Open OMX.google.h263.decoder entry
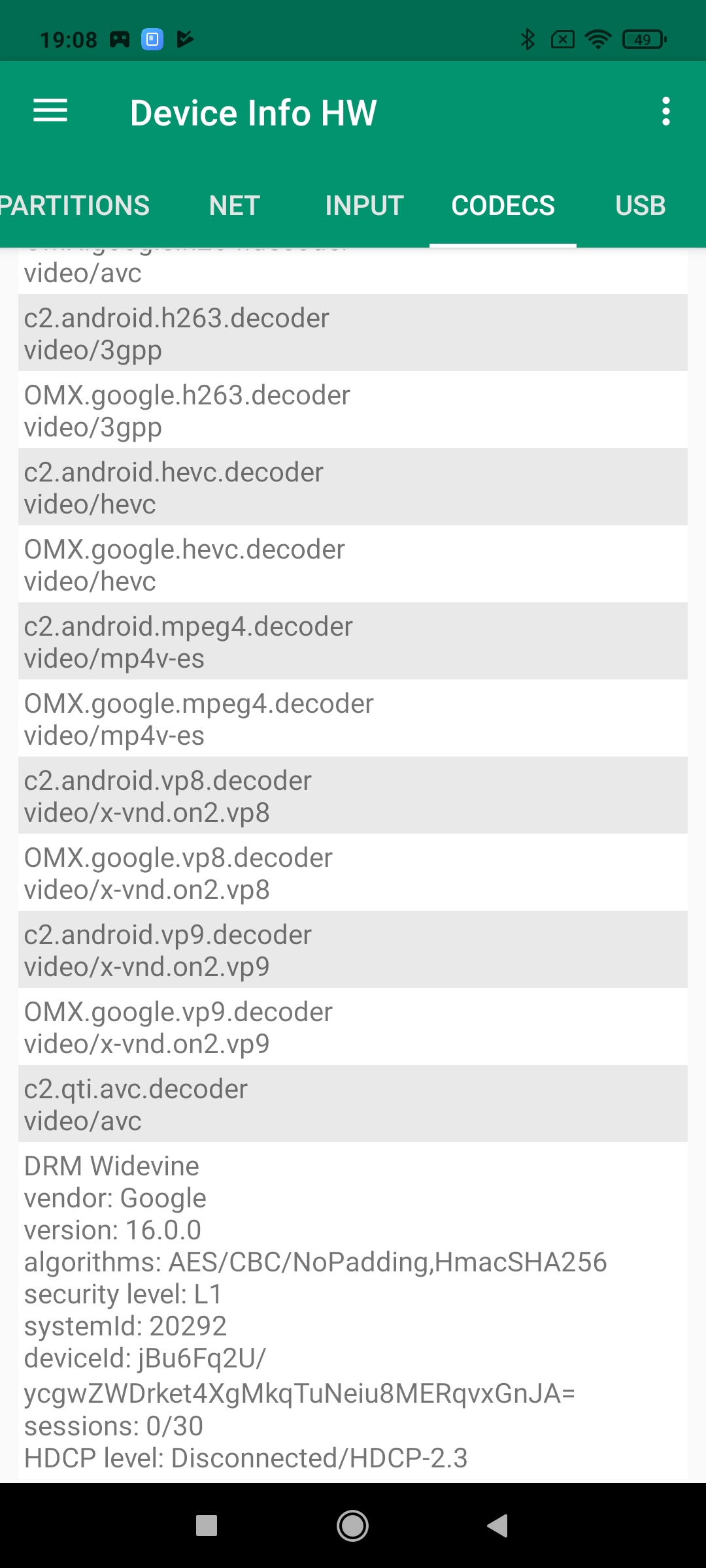 click(353, 410)
